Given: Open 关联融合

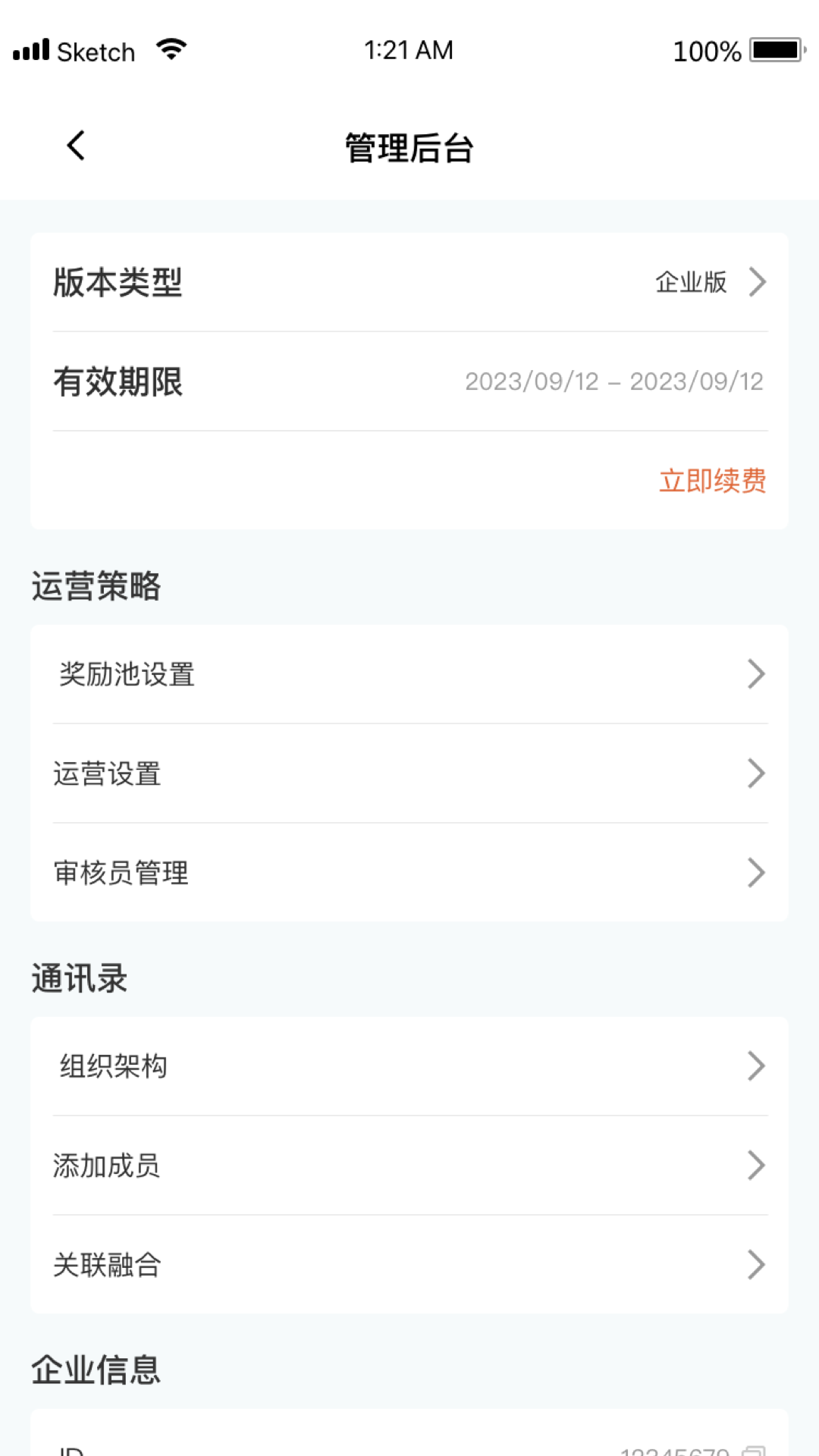Looking at the screenshot, I should coord(409,1265).
